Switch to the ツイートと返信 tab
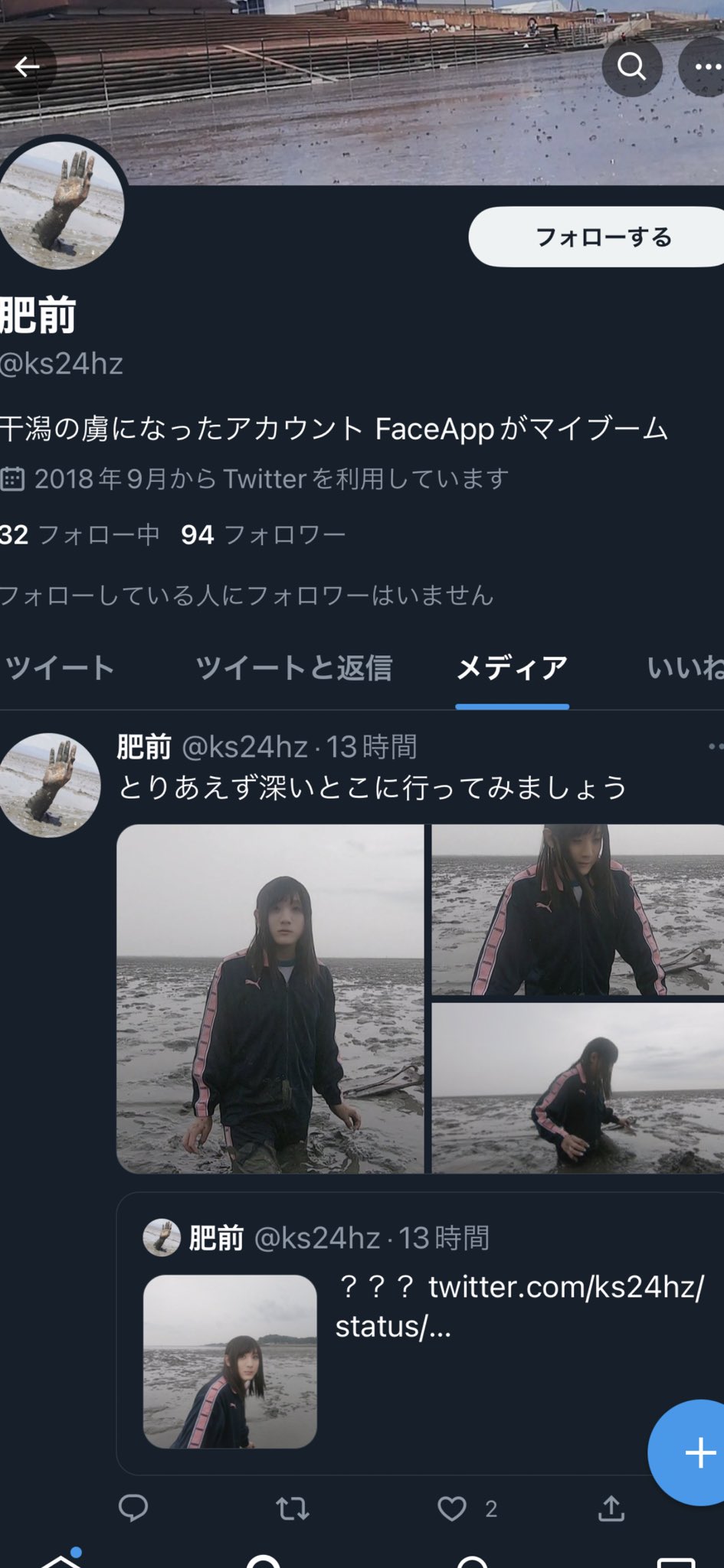 point(293,668)
